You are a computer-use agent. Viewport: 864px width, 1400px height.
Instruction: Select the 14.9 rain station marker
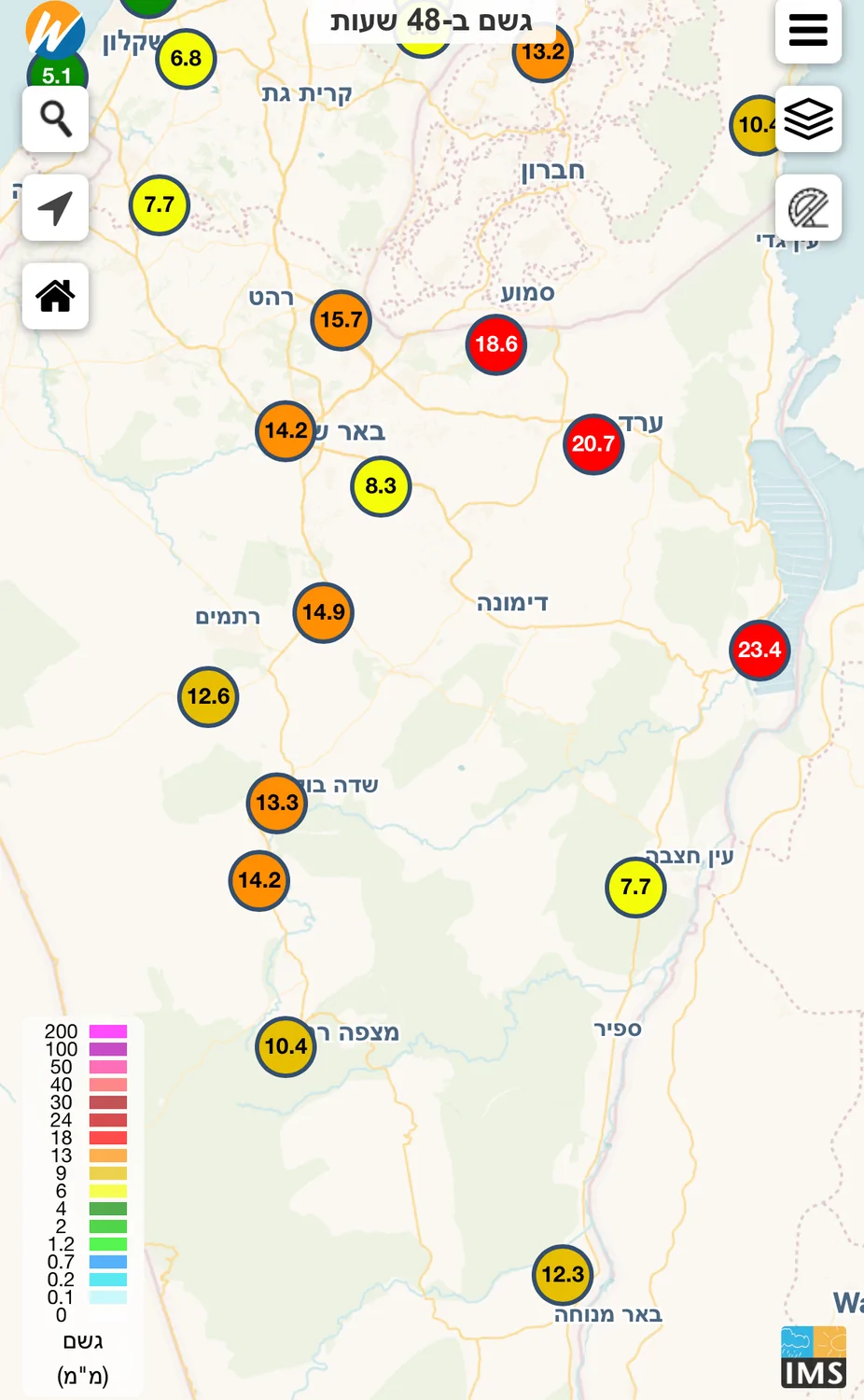323,612
